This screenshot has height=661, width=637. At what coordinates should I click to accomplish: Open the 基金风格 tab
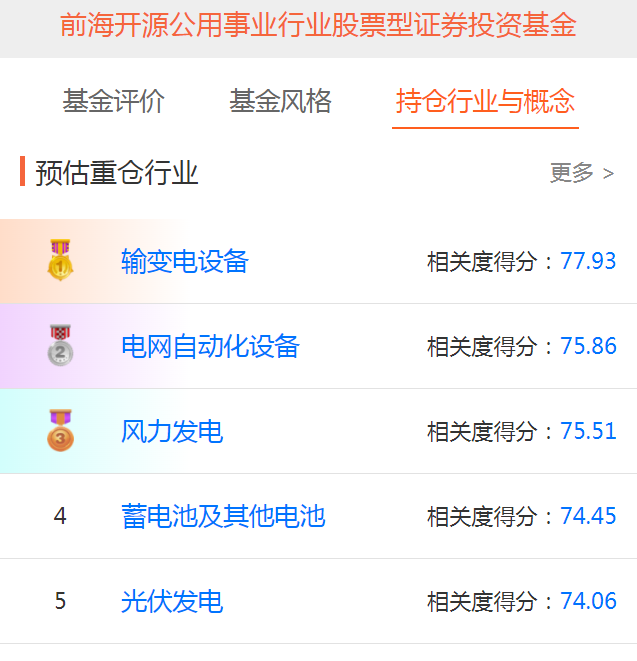(281, 102)
